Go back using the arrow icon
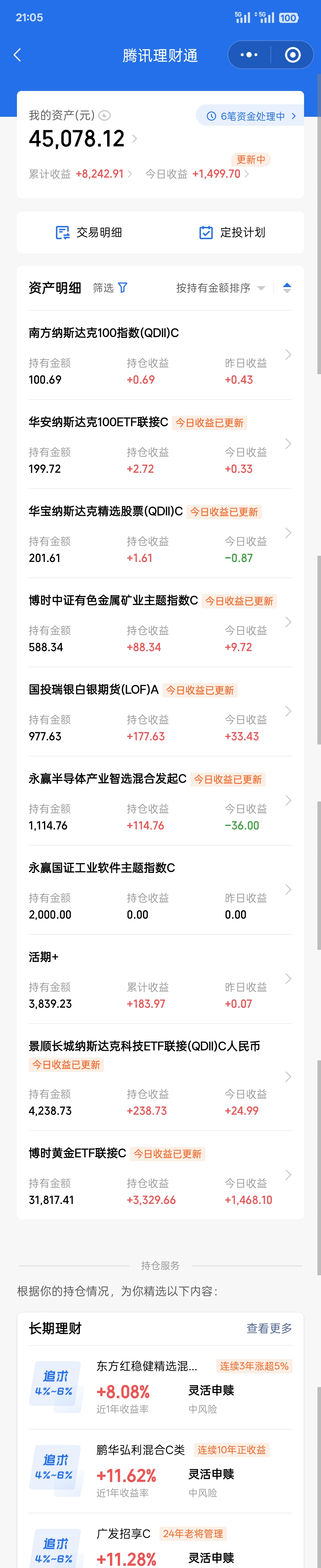Screen dimensions: 321x1568 (17, 55)
